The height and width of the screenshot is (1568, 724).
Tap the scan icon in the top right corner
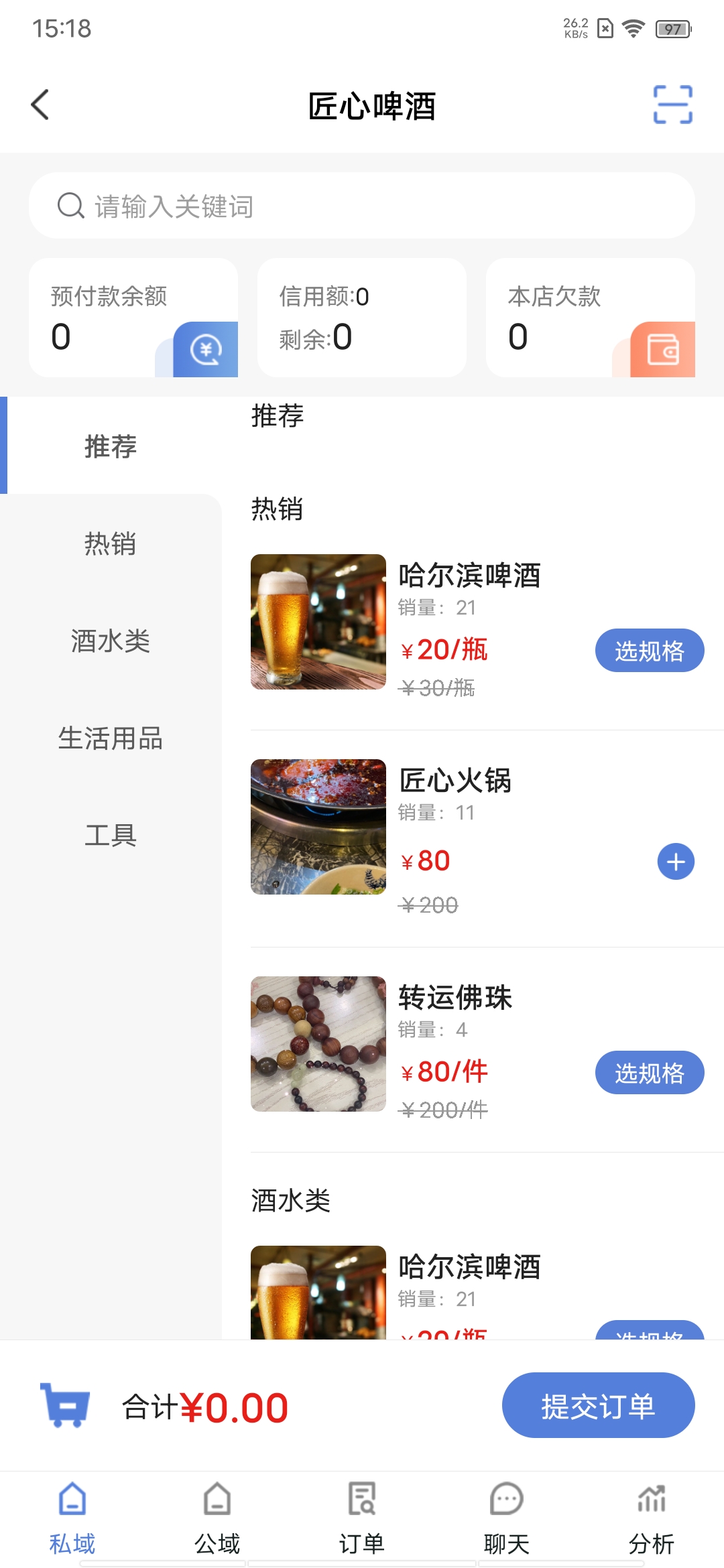click(672, 106)
